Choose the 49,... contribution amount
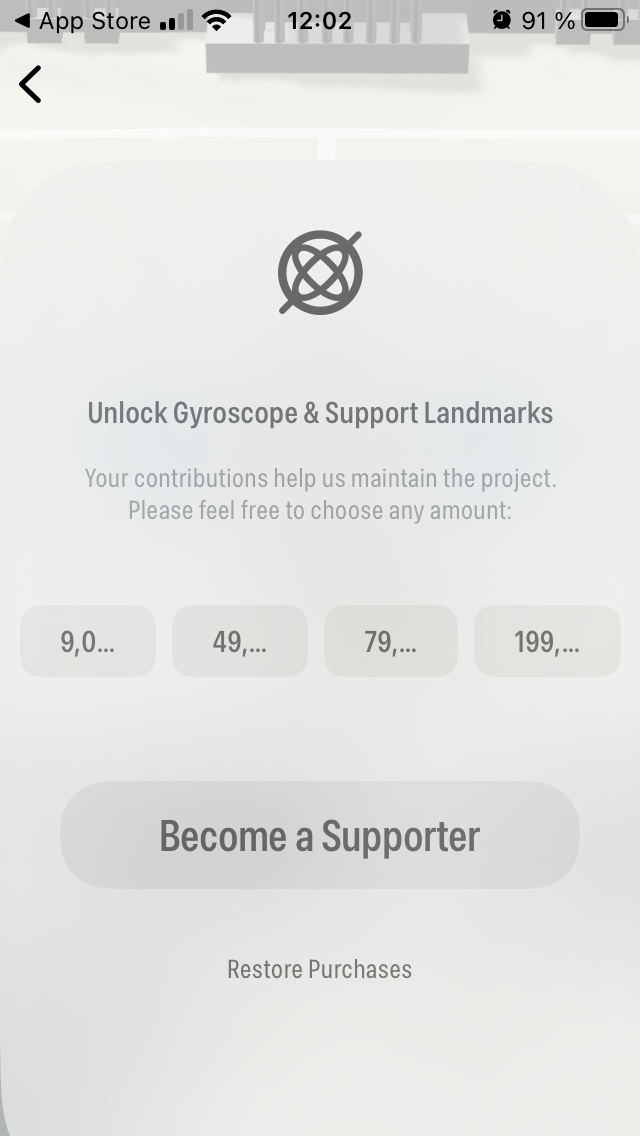 click(240, 641)
